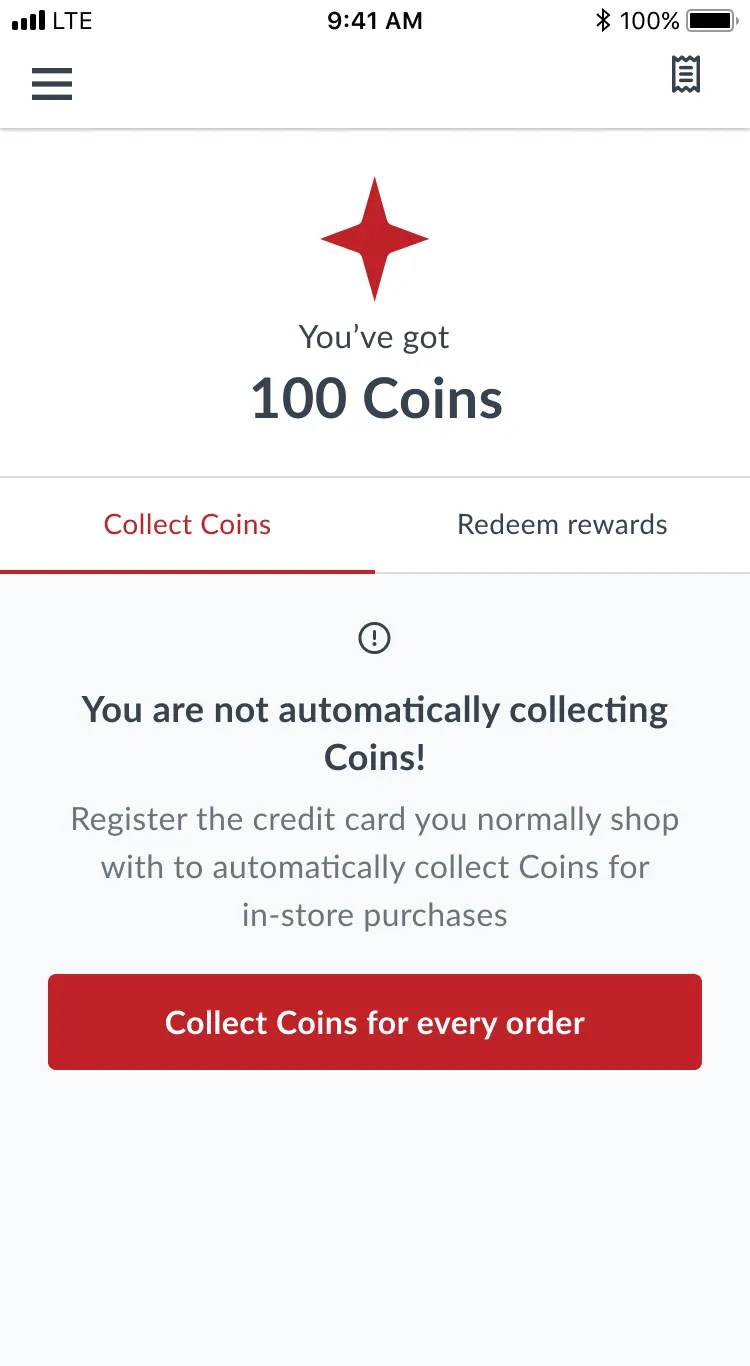Tap the Bluetooth icon in status bar
The width and height of the screenshot is (750, 1366).
602,20
